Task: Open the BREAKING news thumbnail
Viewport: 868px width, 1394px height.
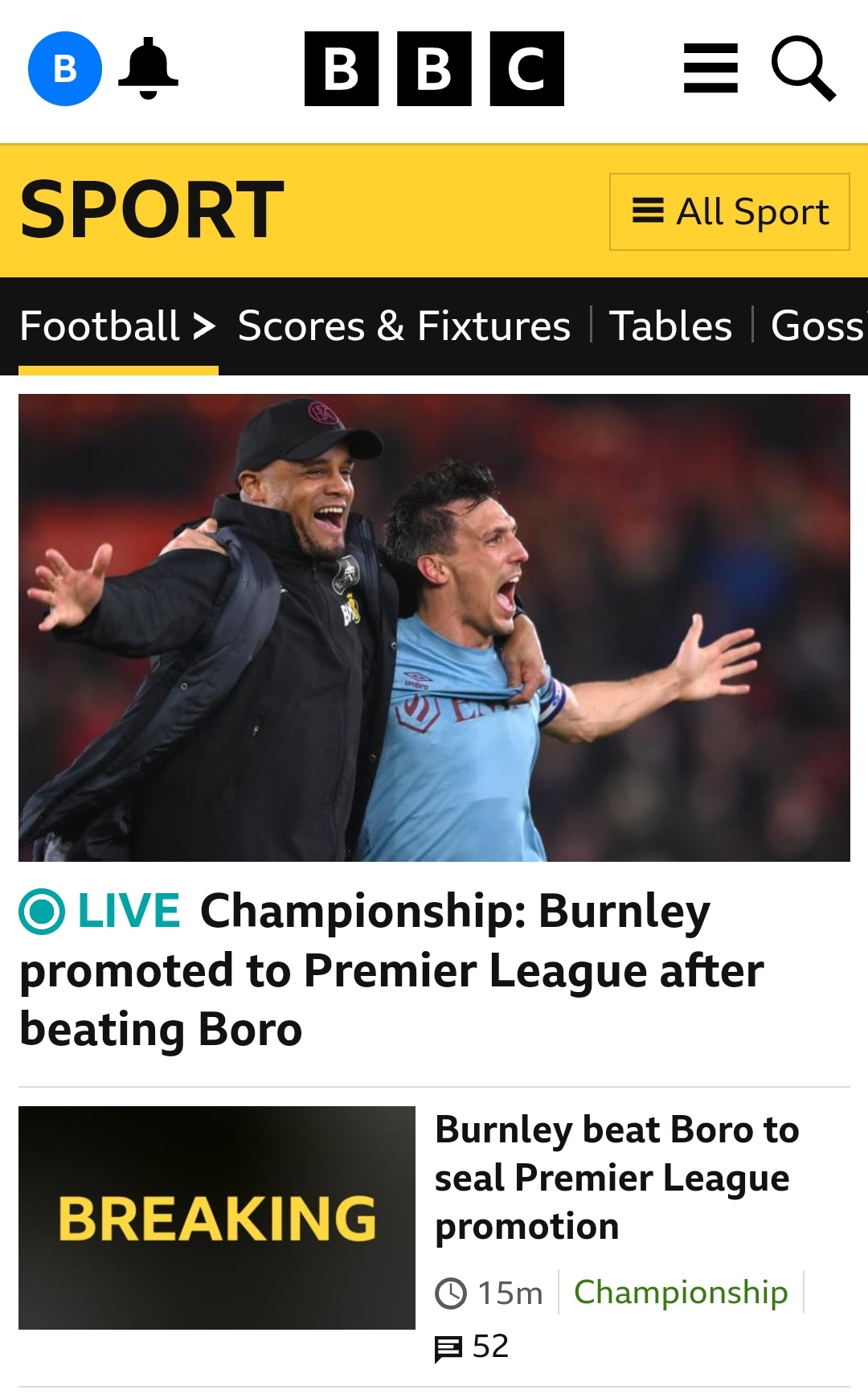Action: pos(217,1217)
